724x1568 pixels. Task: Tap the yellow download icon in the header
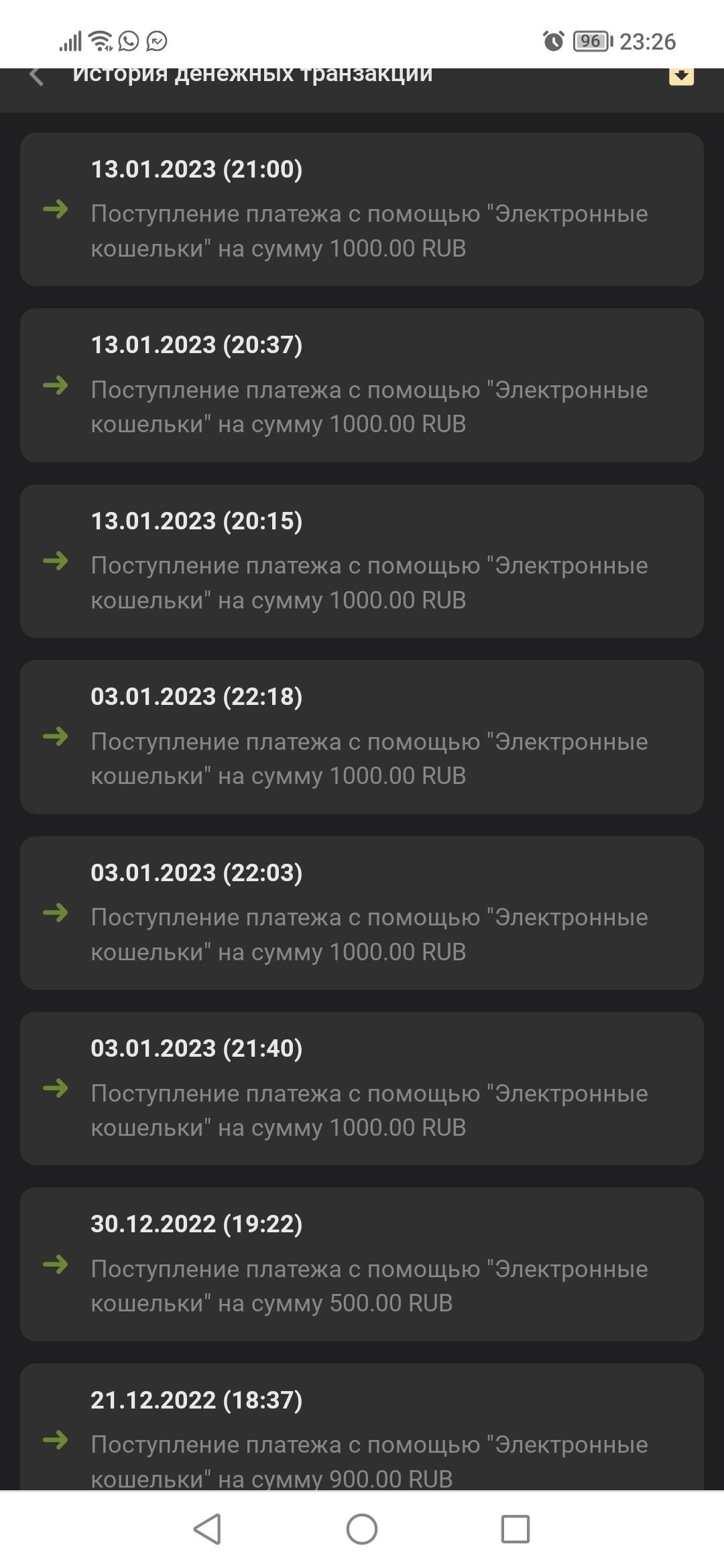point(681,76)
